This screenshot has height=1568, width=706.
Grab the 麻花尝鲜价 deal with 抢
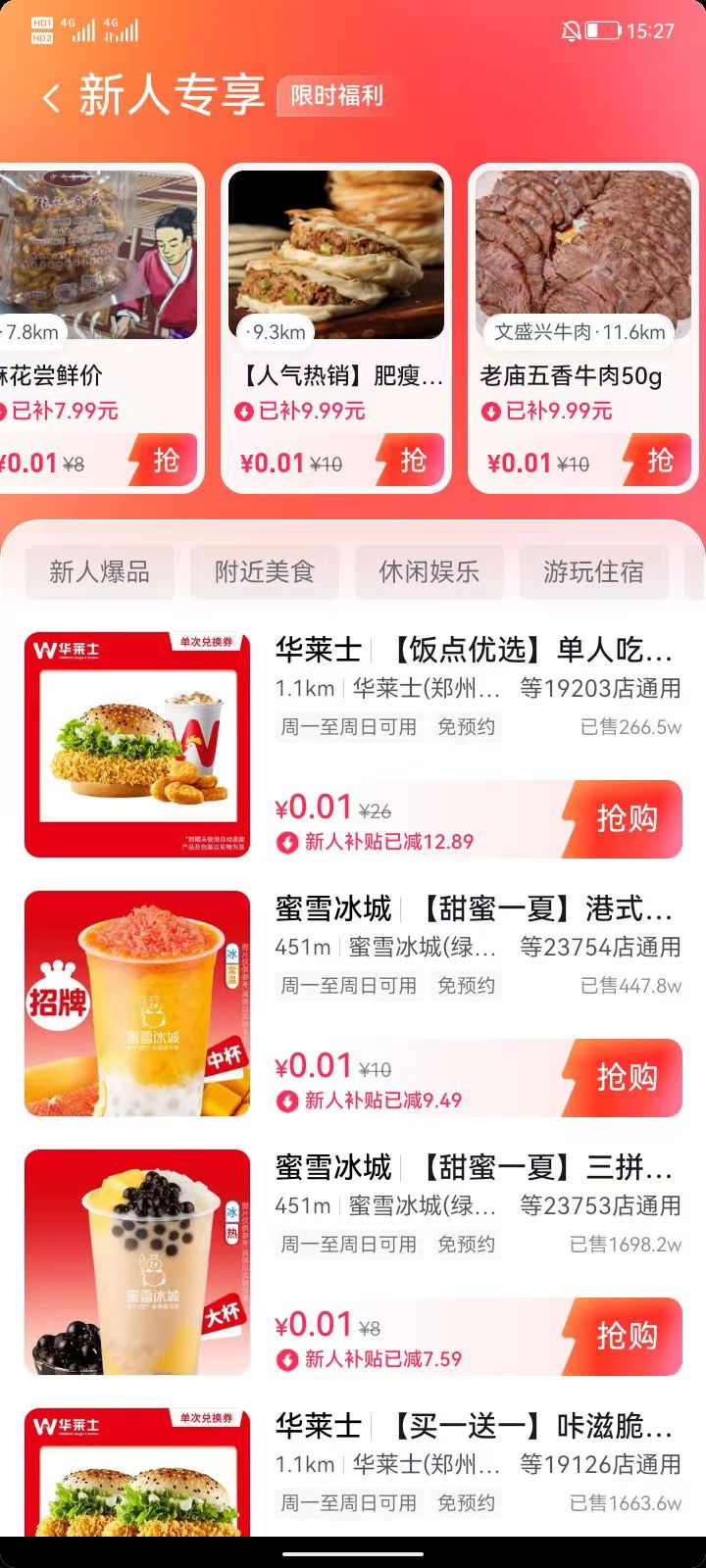pos(166,460)
